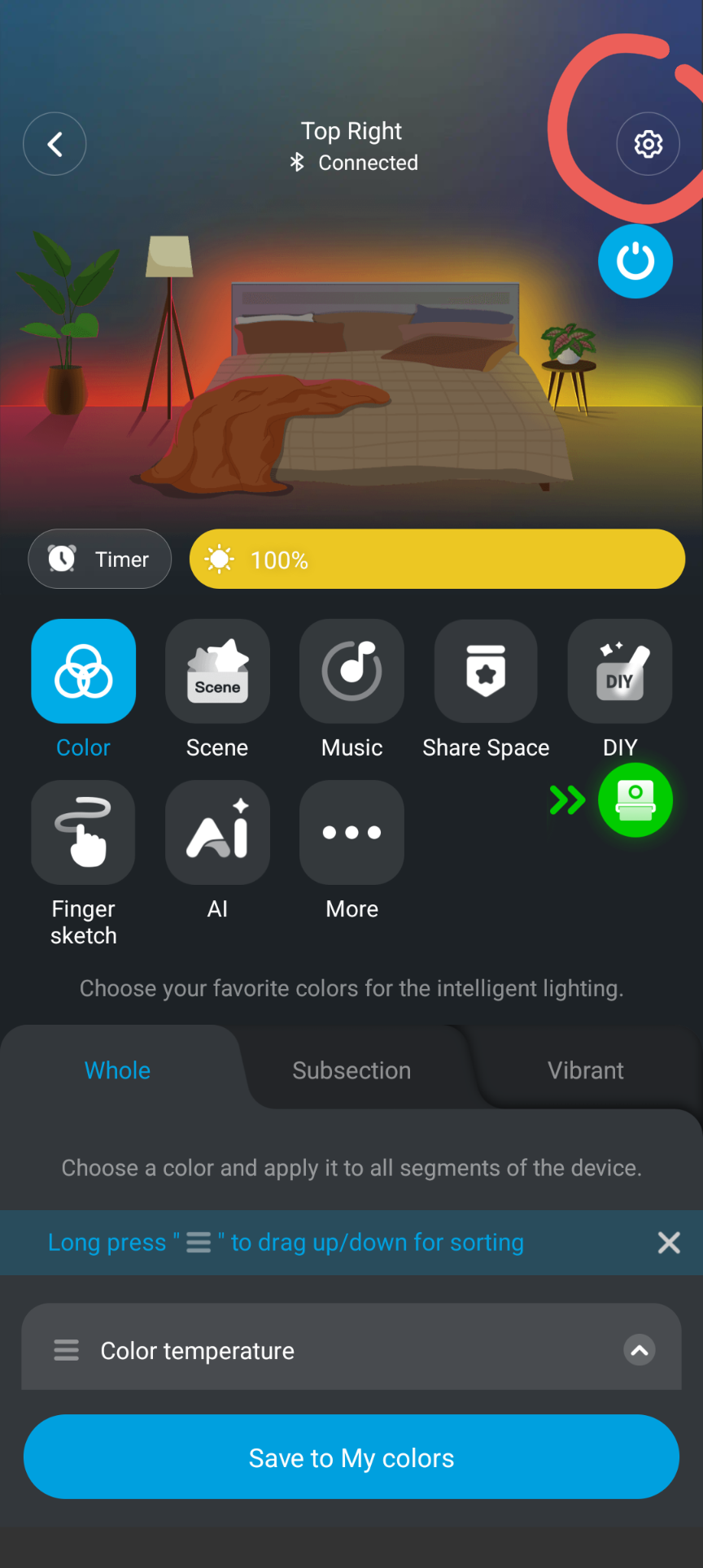
Task: Choose the DIY mode
Action: click(x=620, y=671)
